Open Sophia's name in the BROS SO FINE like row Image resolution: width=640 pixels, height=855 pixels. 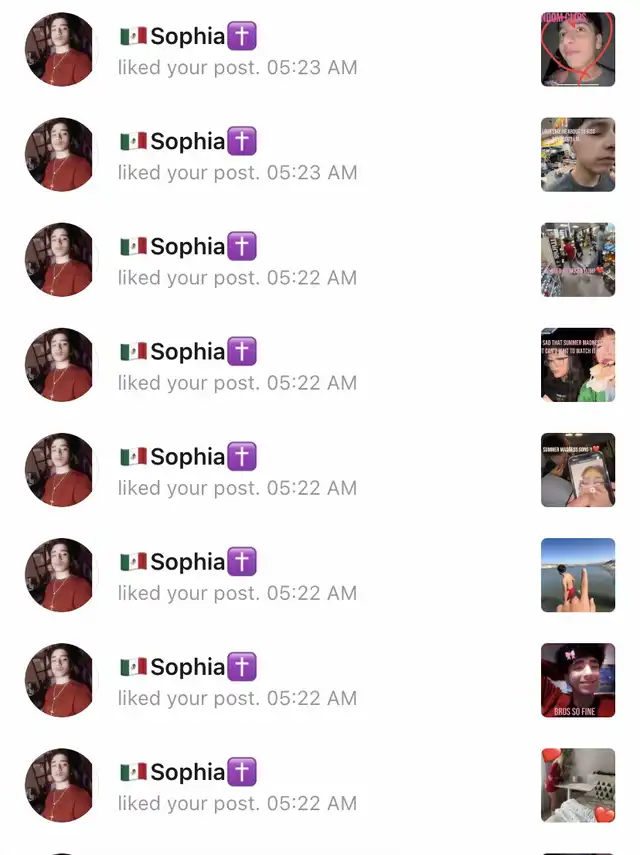(188, 667)
